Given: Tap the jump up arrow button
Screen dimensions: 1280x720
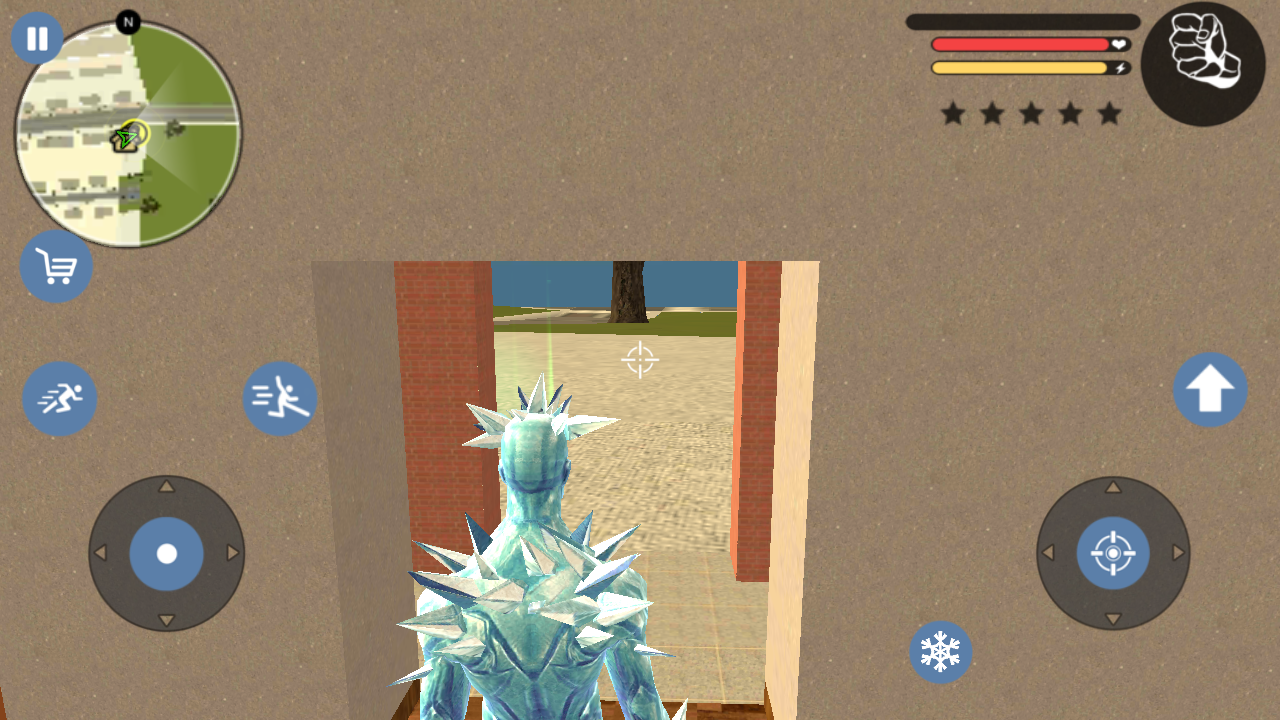Looking at the screenshot, I should pos(1210,390).
